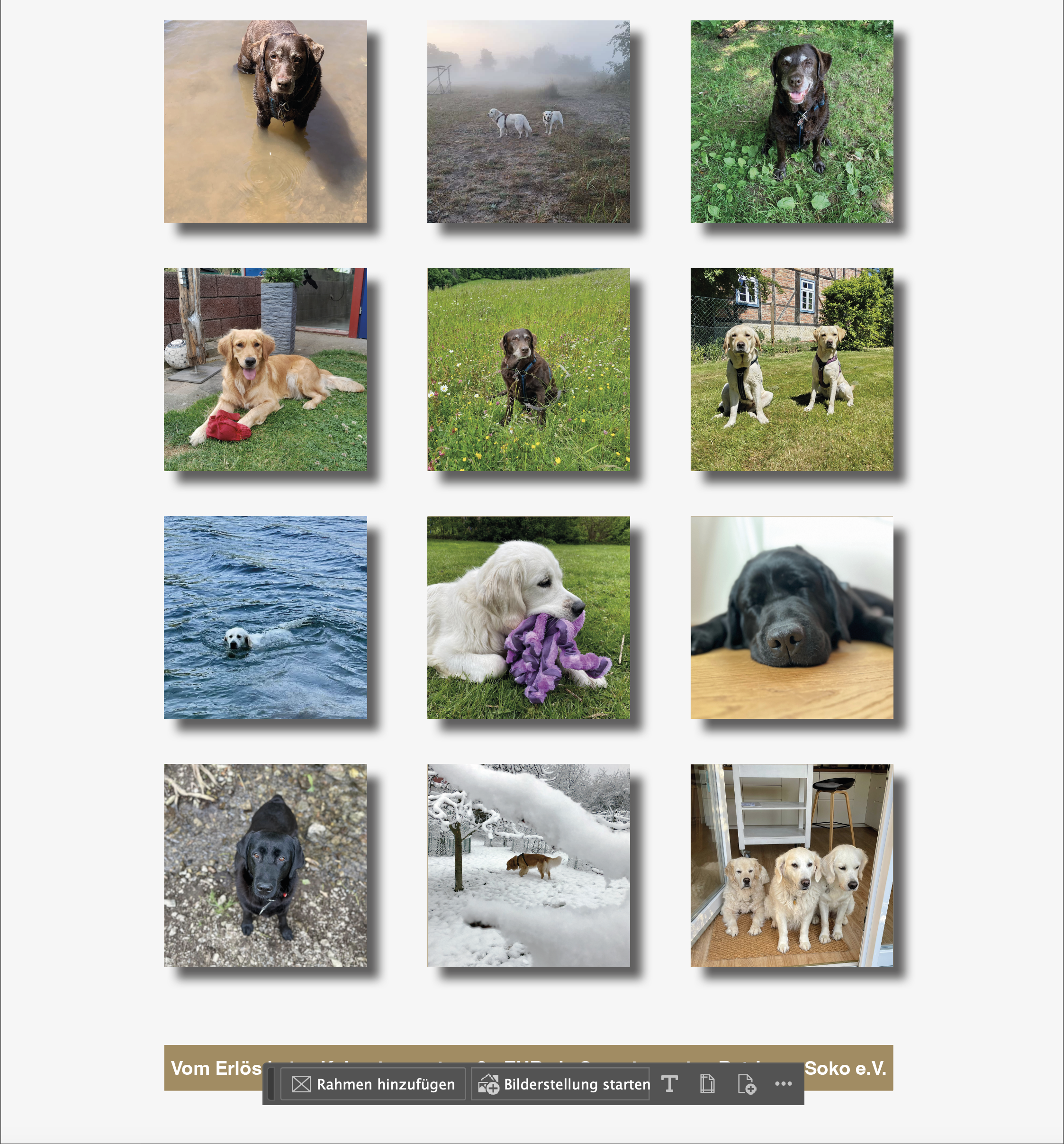Open the taskbar's more options menu
This screenshot has height=1144, width=1064.
784,1083
